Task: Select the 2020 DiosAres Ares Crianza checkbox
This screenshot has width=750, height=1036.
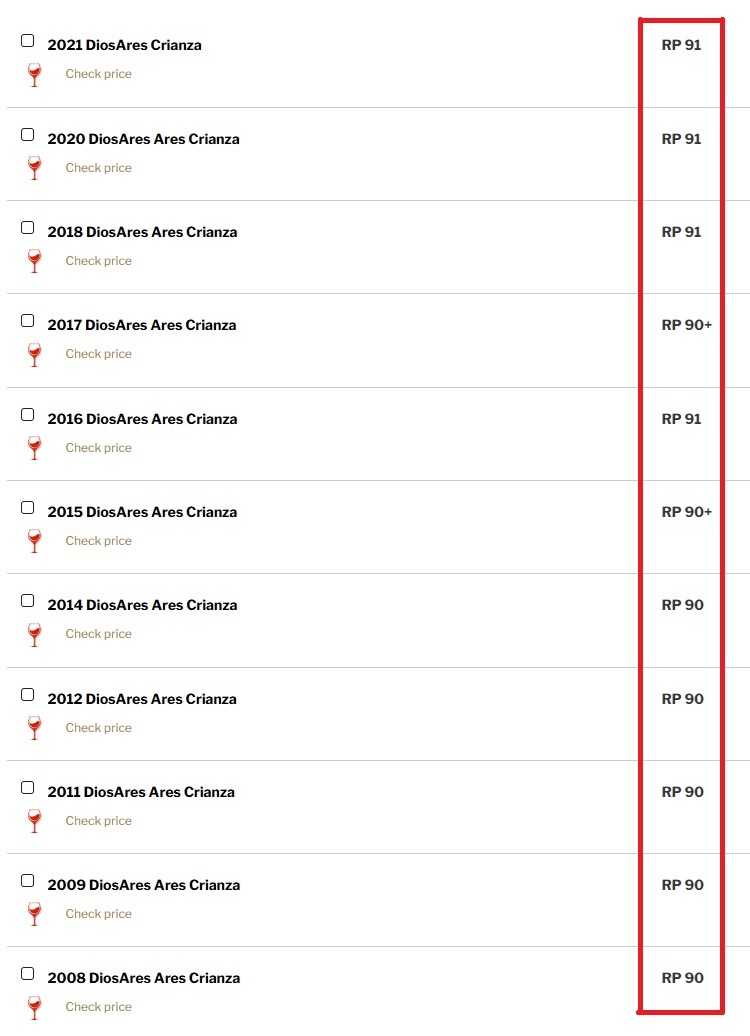Action: coord(28,134)
